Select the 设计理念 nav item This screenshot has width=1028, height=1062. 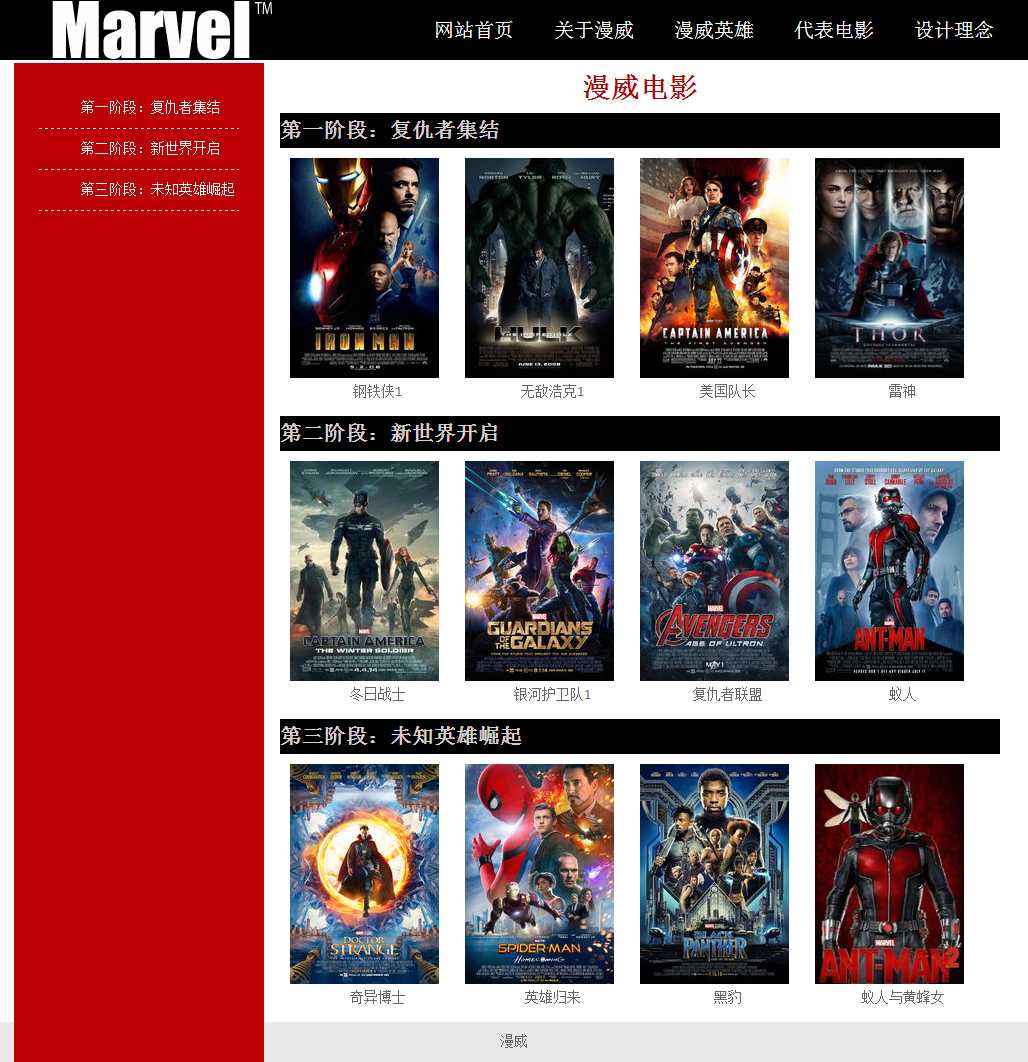point(954,30)
